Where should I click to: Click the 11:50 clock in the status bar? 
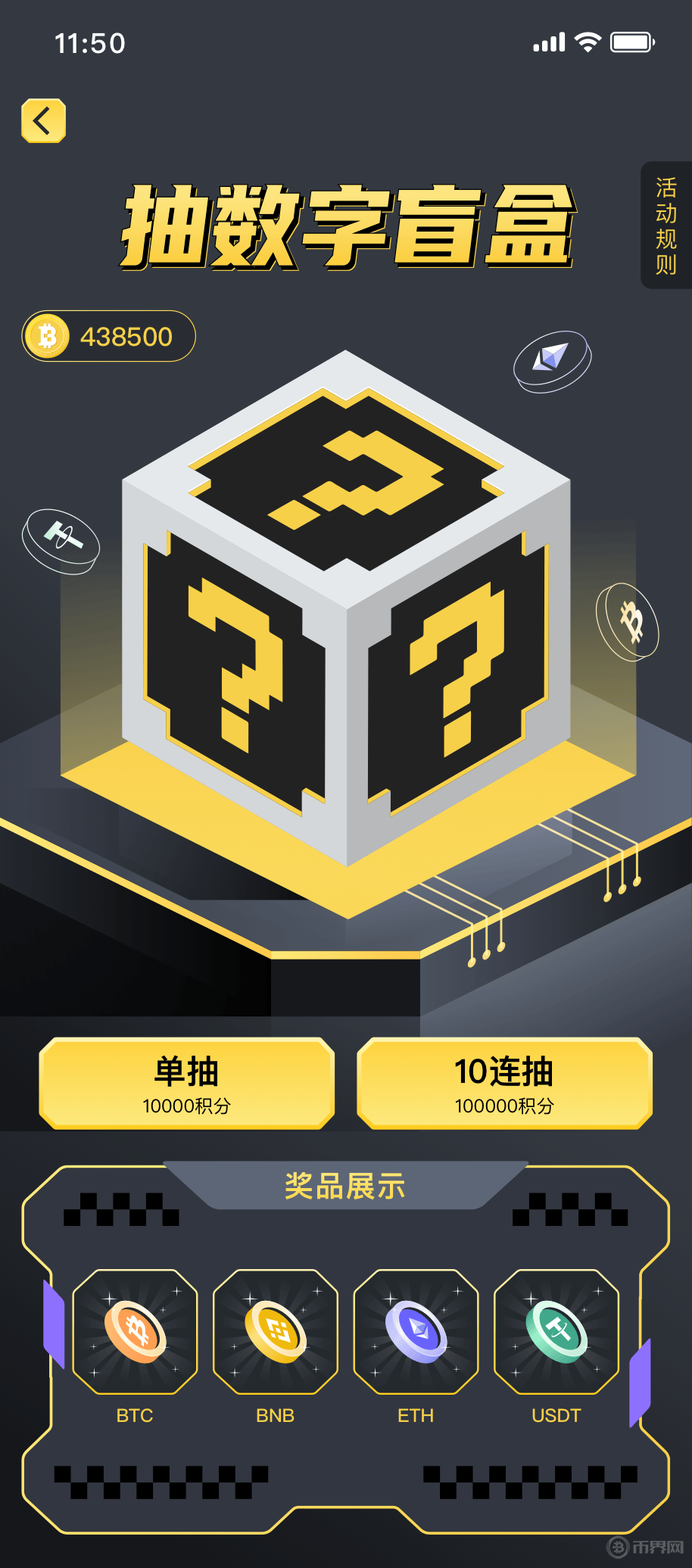pos(89,43)
